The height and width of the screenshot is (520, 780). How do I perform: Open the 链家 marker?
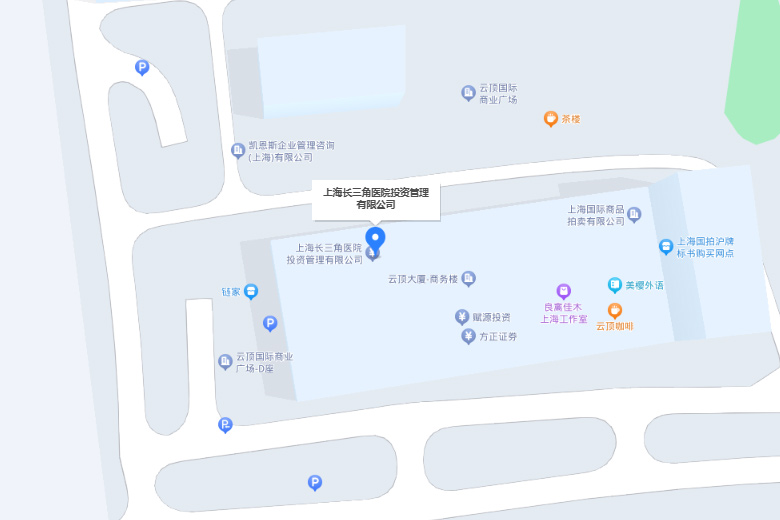click(x=251, y=292)
